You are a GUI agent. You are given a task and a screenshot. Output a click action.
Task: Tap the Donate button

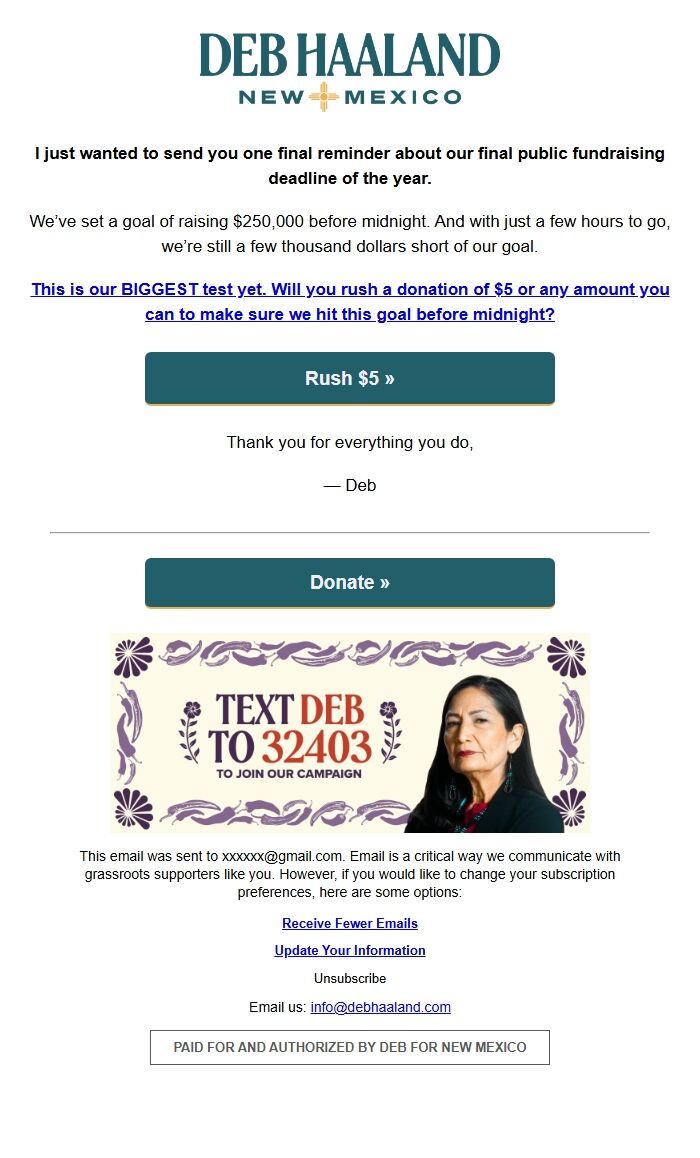(x=349, y=582)
